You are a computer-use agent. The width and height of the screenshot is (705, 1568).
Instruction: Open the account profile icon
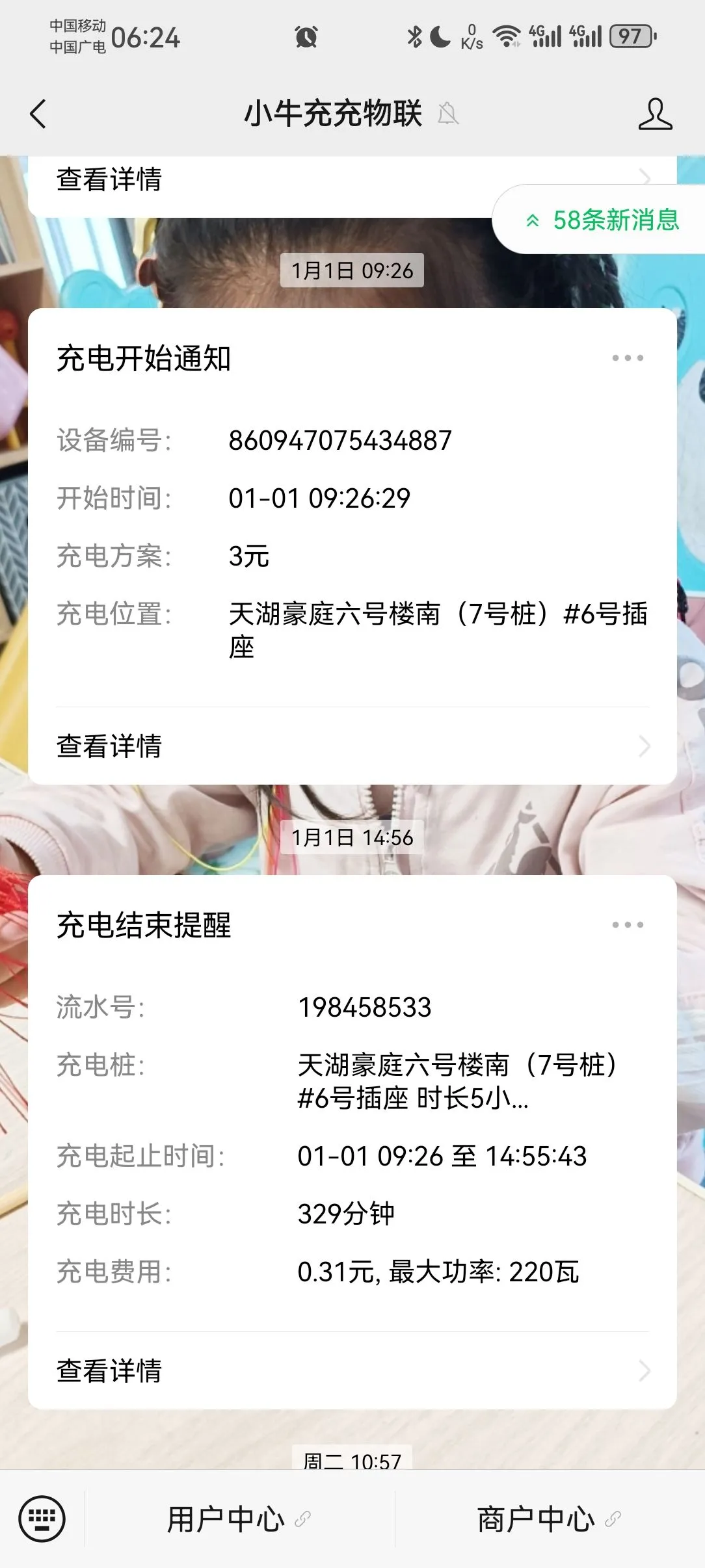coord(654,114)
